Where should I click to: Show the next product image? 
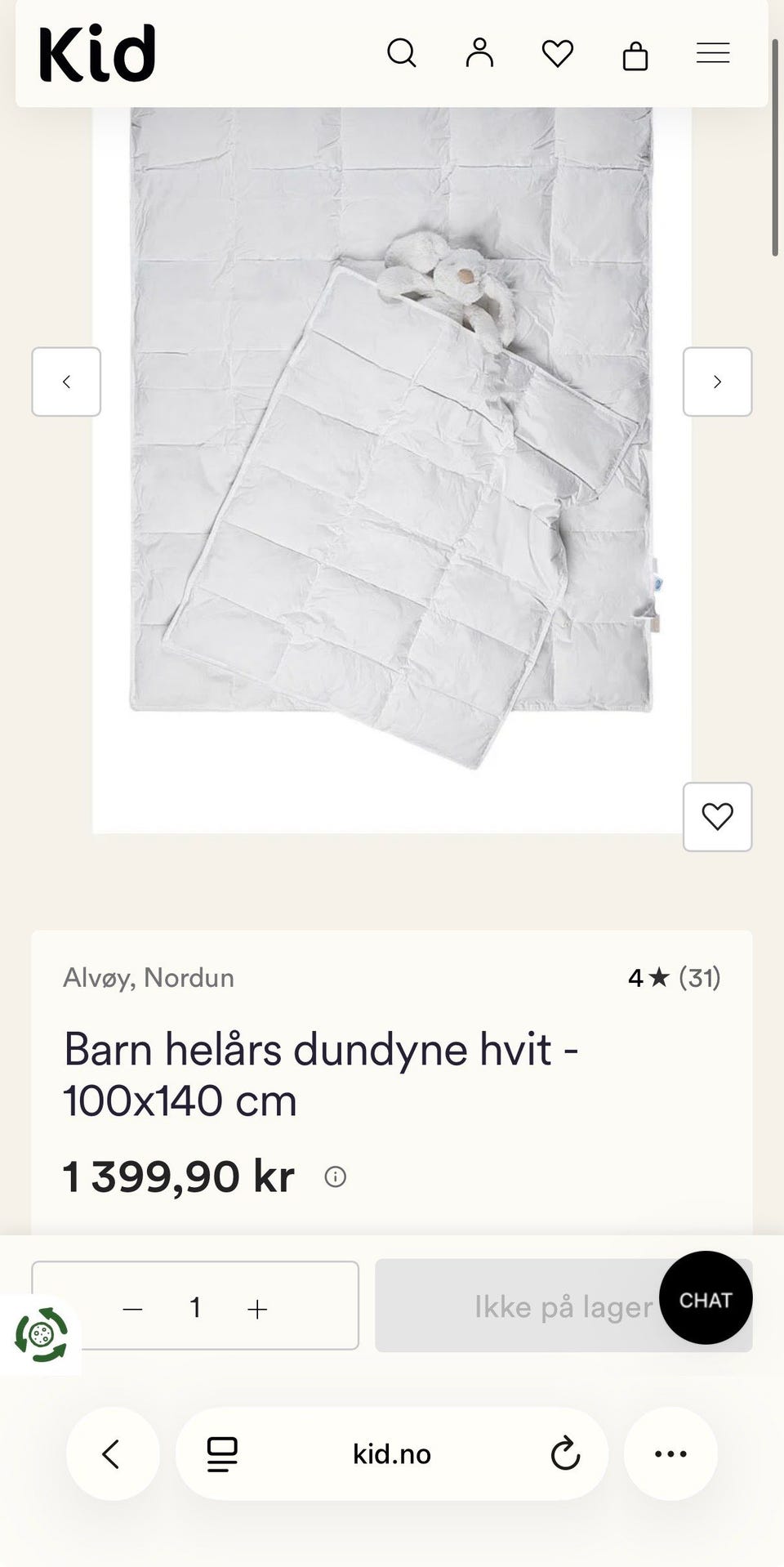coord(717,382)
